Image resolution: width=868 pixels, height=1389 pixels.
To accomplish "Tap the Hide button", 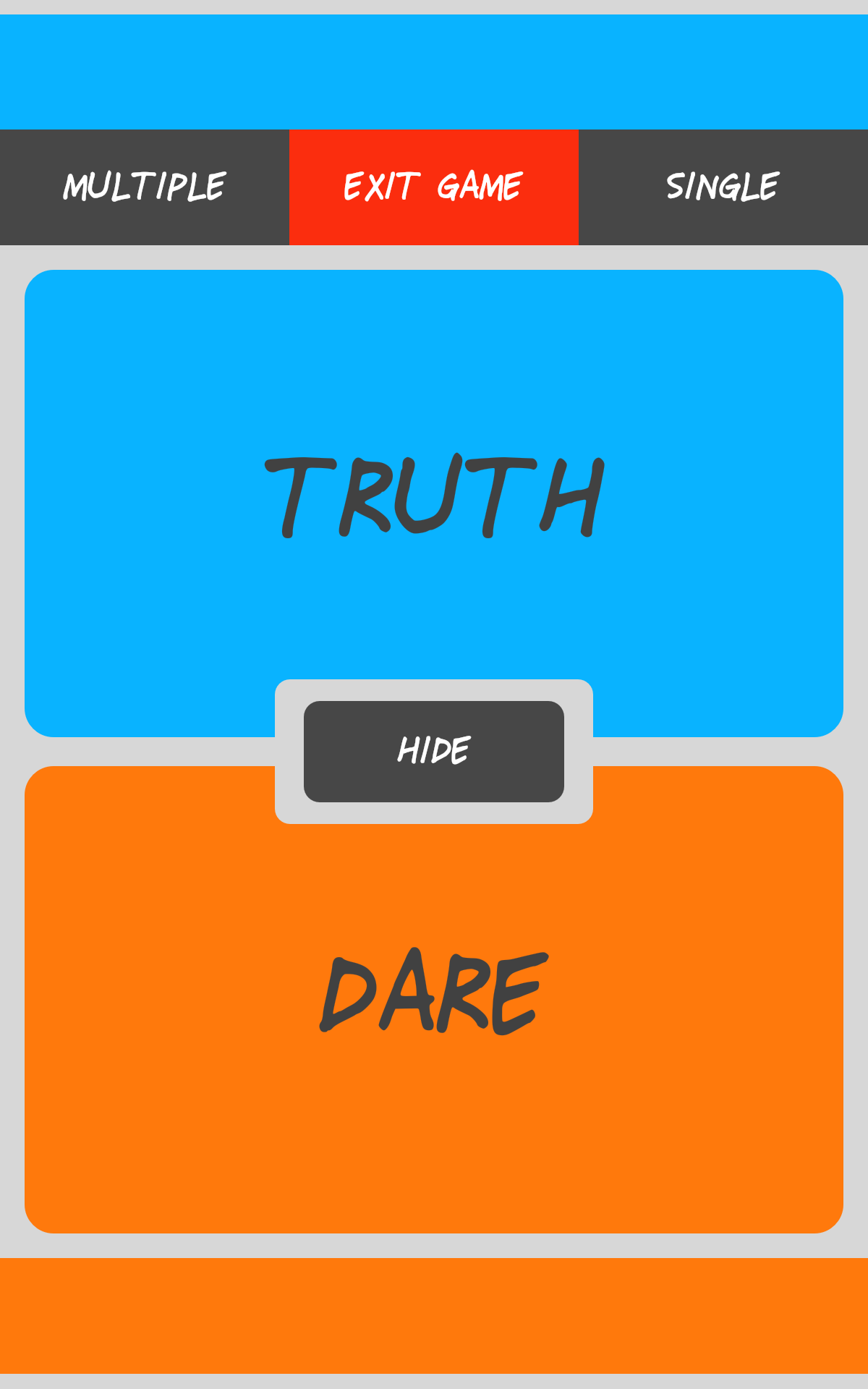I will tap(434, 752).
